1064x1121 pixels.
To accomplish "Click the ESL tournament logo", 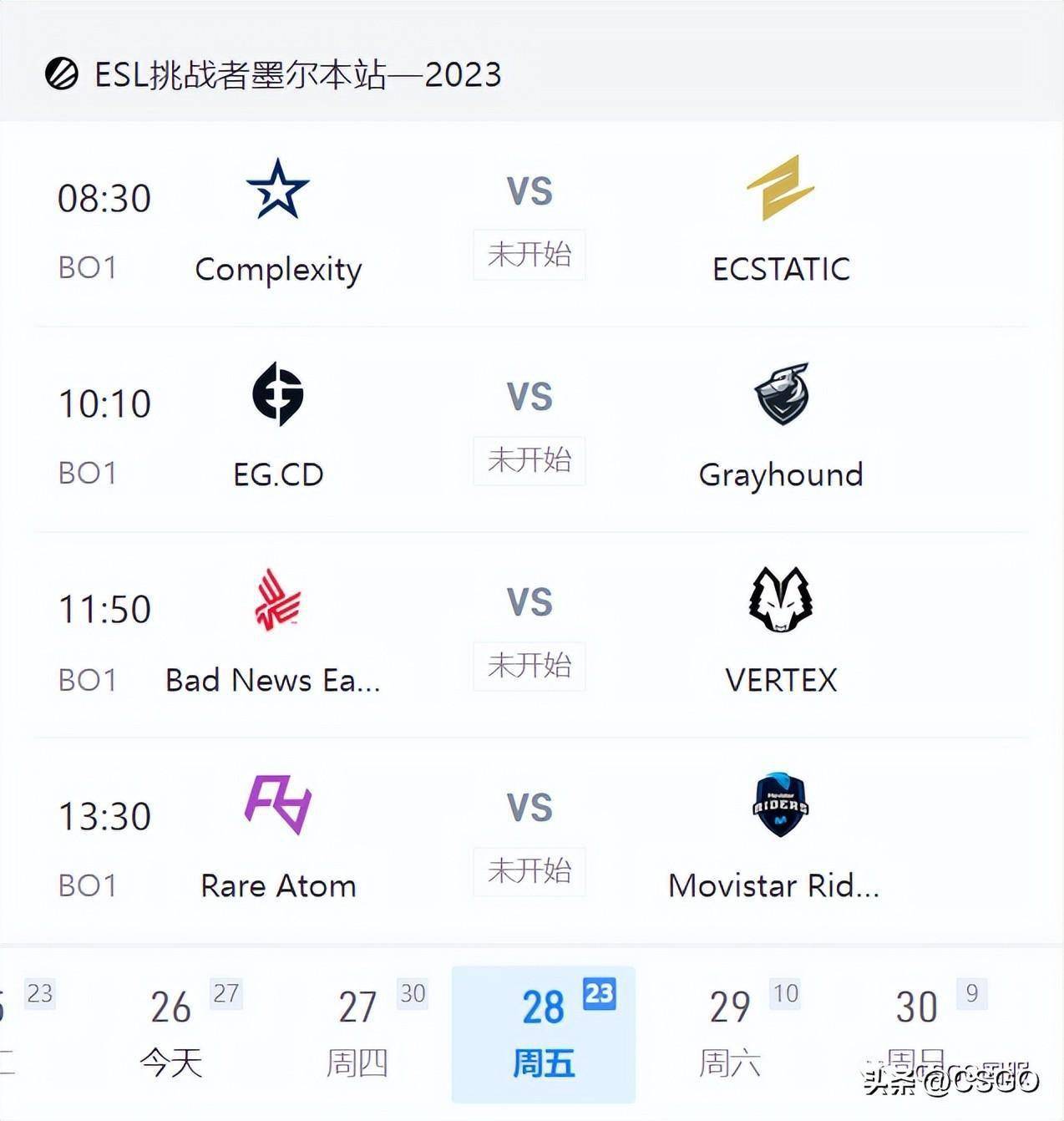I will (61, 74).
